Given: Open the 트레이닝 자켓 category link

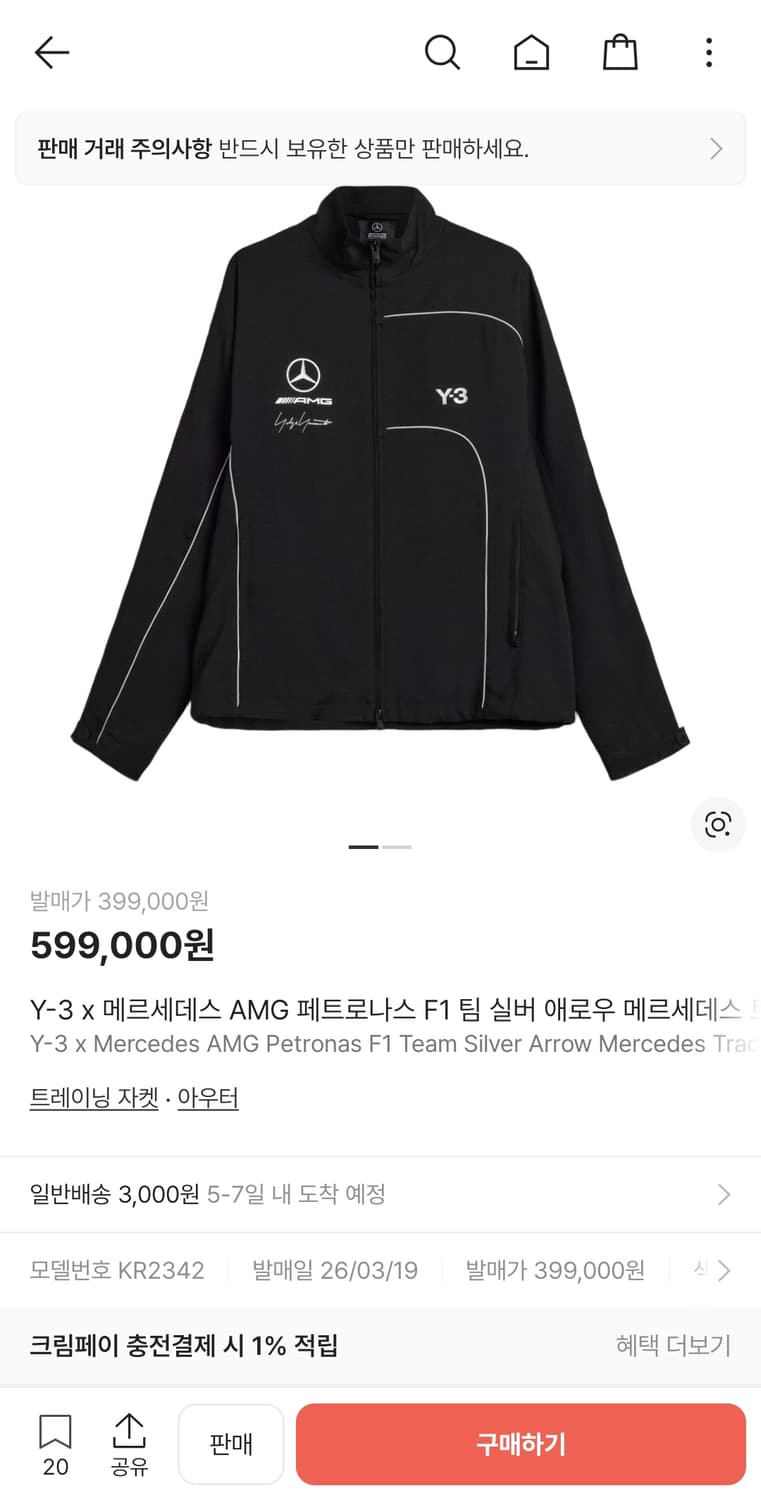Looking at the screenshot, I should pyautogui.click(x=94, y=1097).
